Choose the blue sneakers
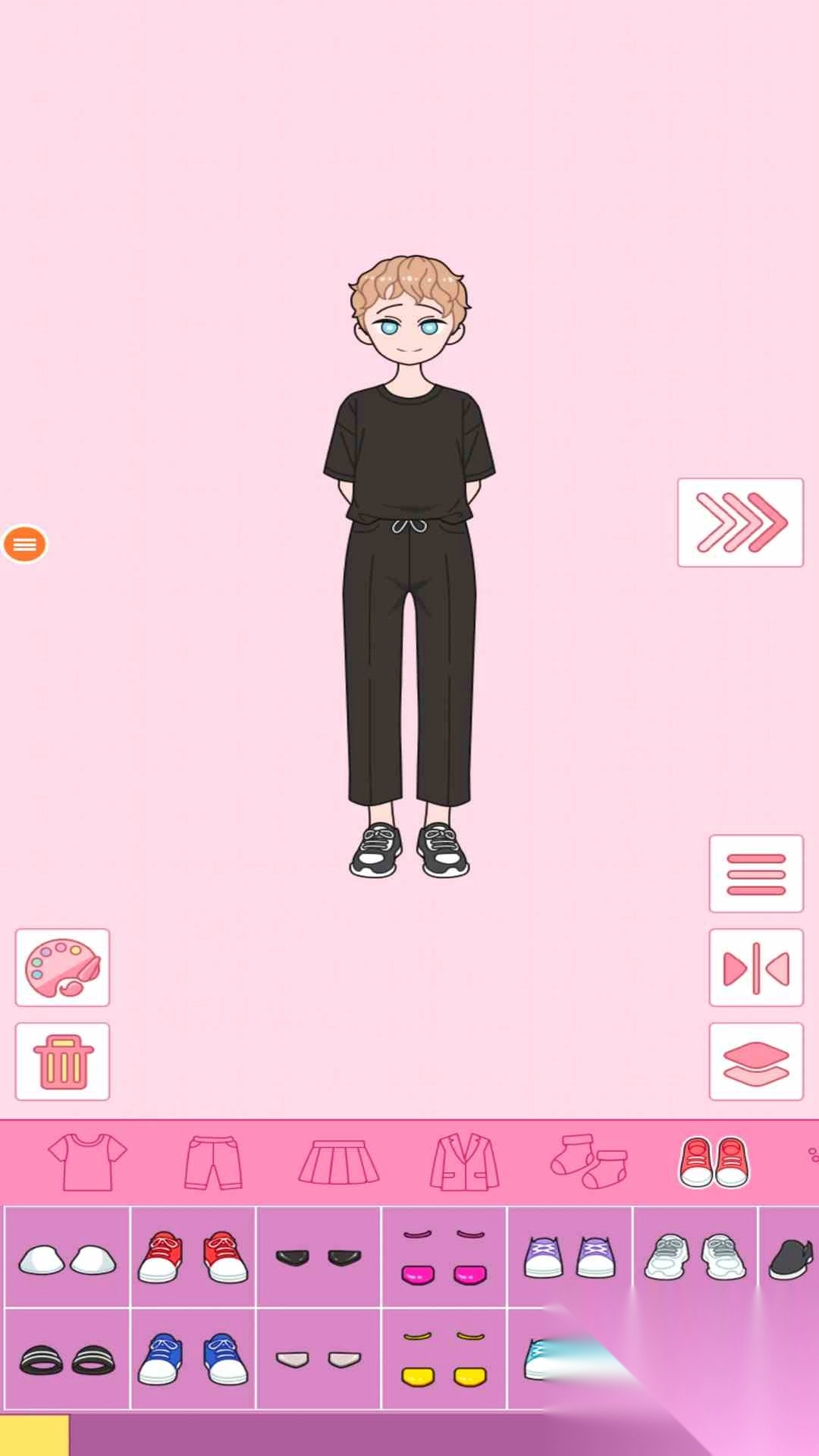819x1456 pixels. pos(193,1358)
